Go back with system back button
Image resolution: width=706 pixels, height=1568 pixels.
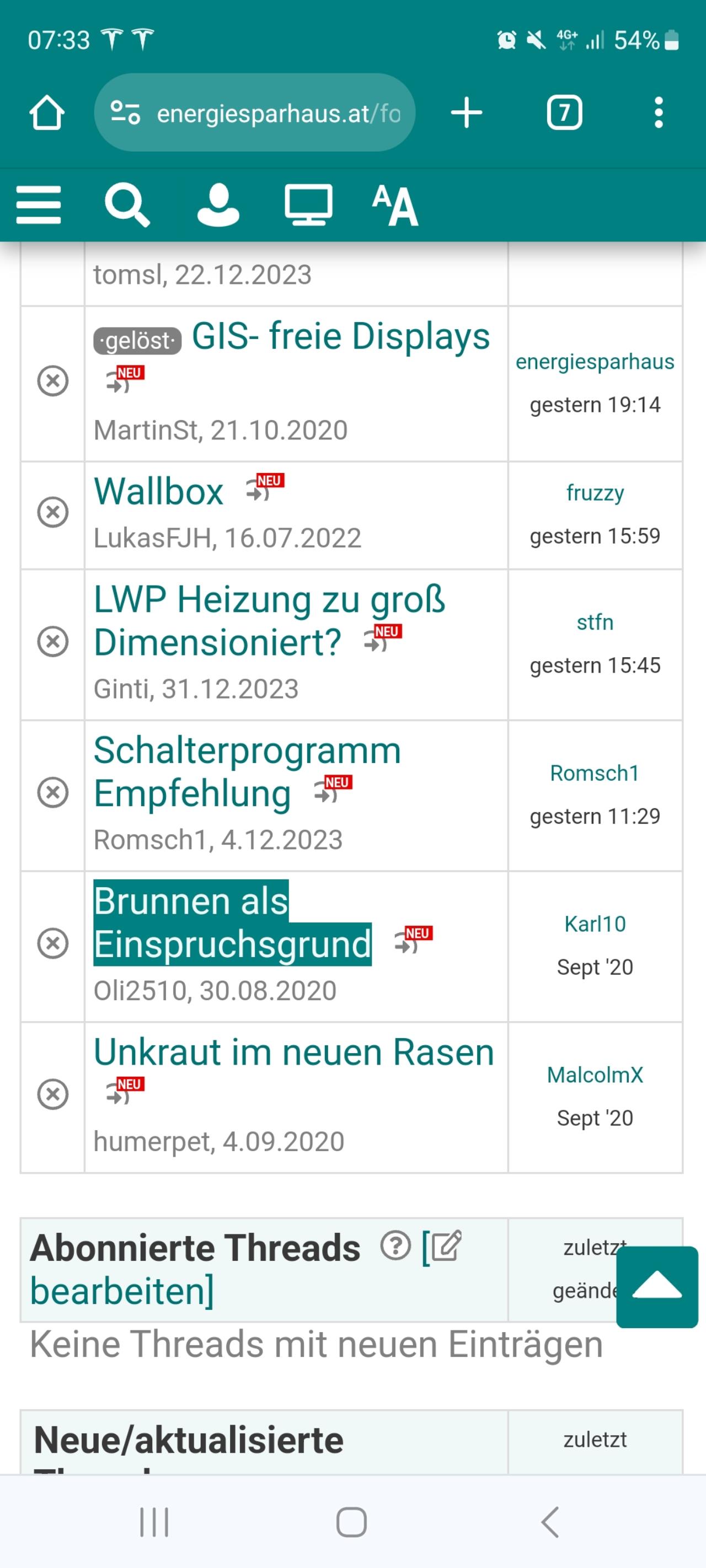(x=549, y=1522)
